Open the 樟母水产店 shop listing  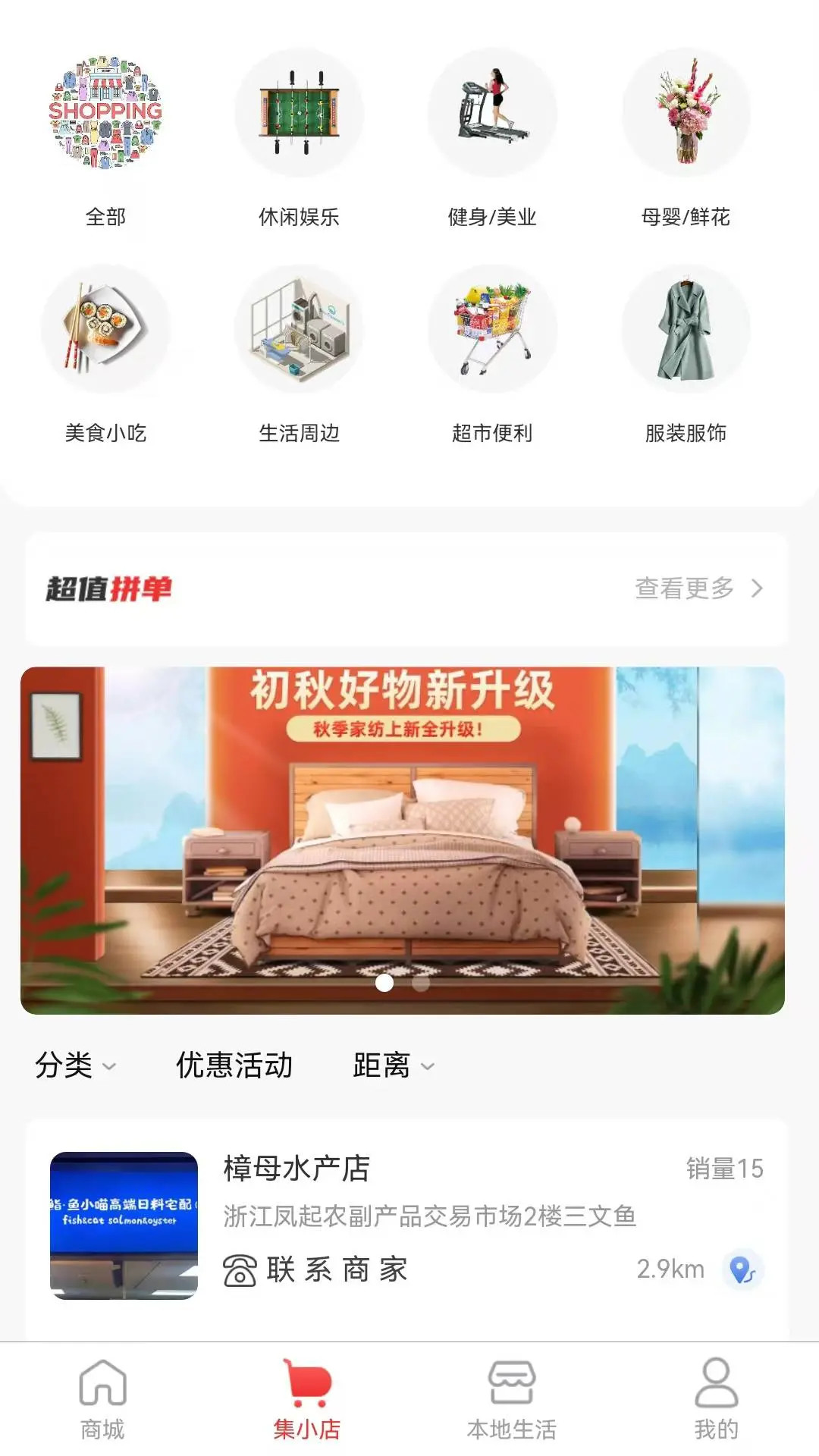(297, 1169)
